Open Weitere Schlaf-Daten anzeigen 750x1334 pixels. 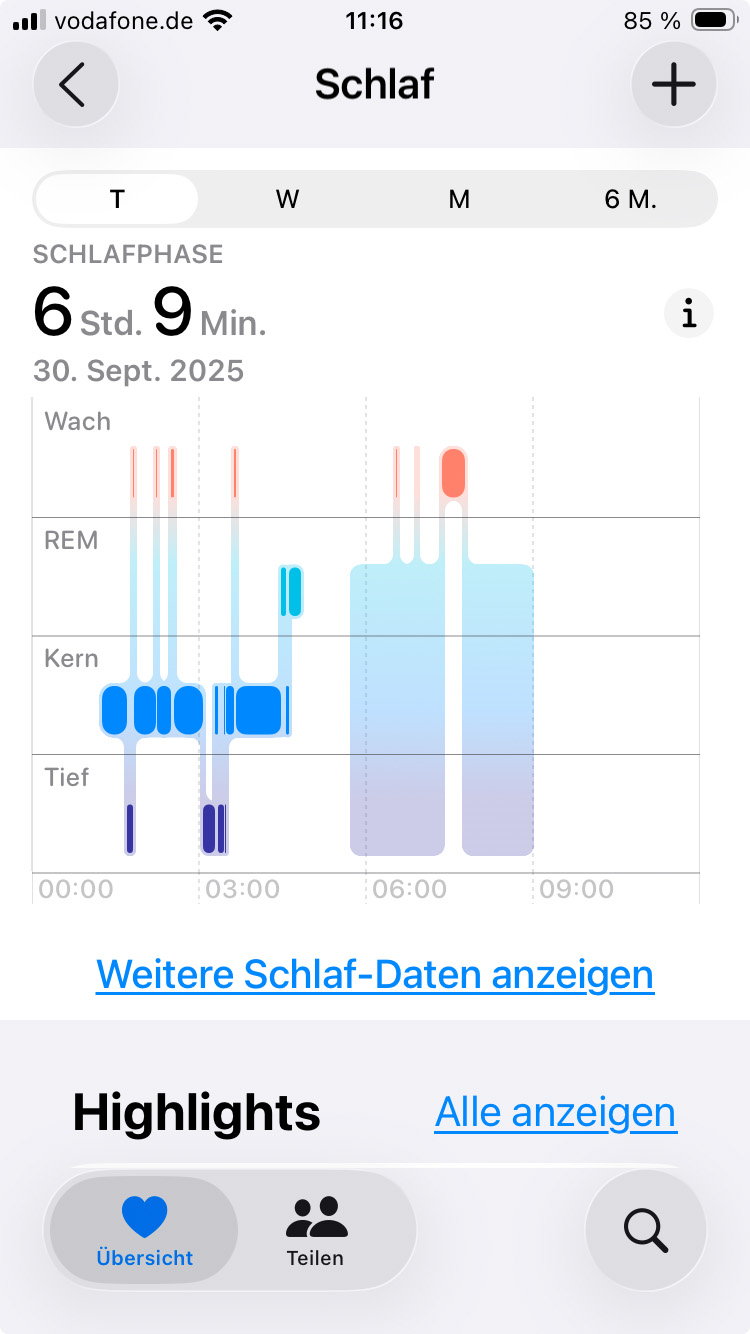(375, 973)
